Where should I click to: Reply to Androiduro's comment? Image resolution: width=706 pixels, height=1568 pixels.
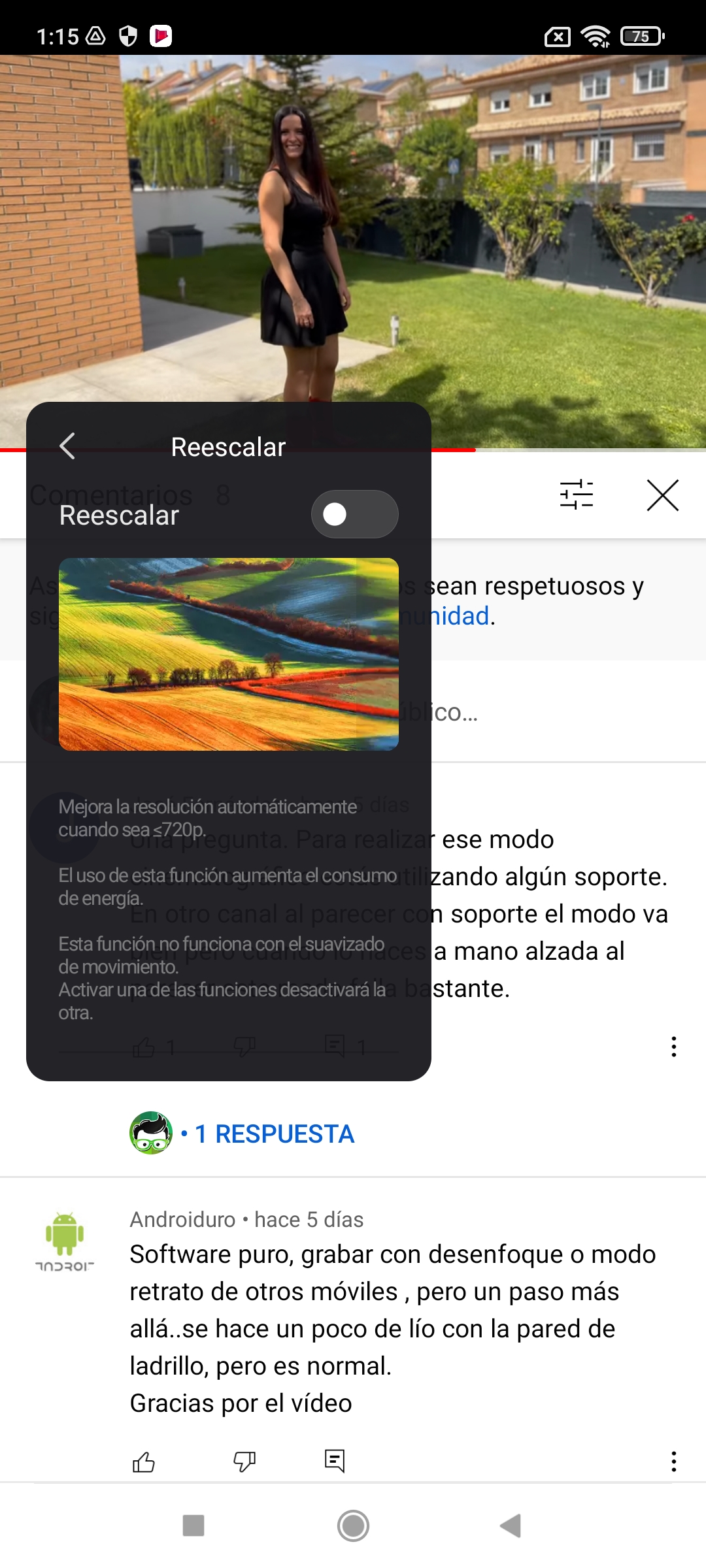click(x=335, y=1460)
